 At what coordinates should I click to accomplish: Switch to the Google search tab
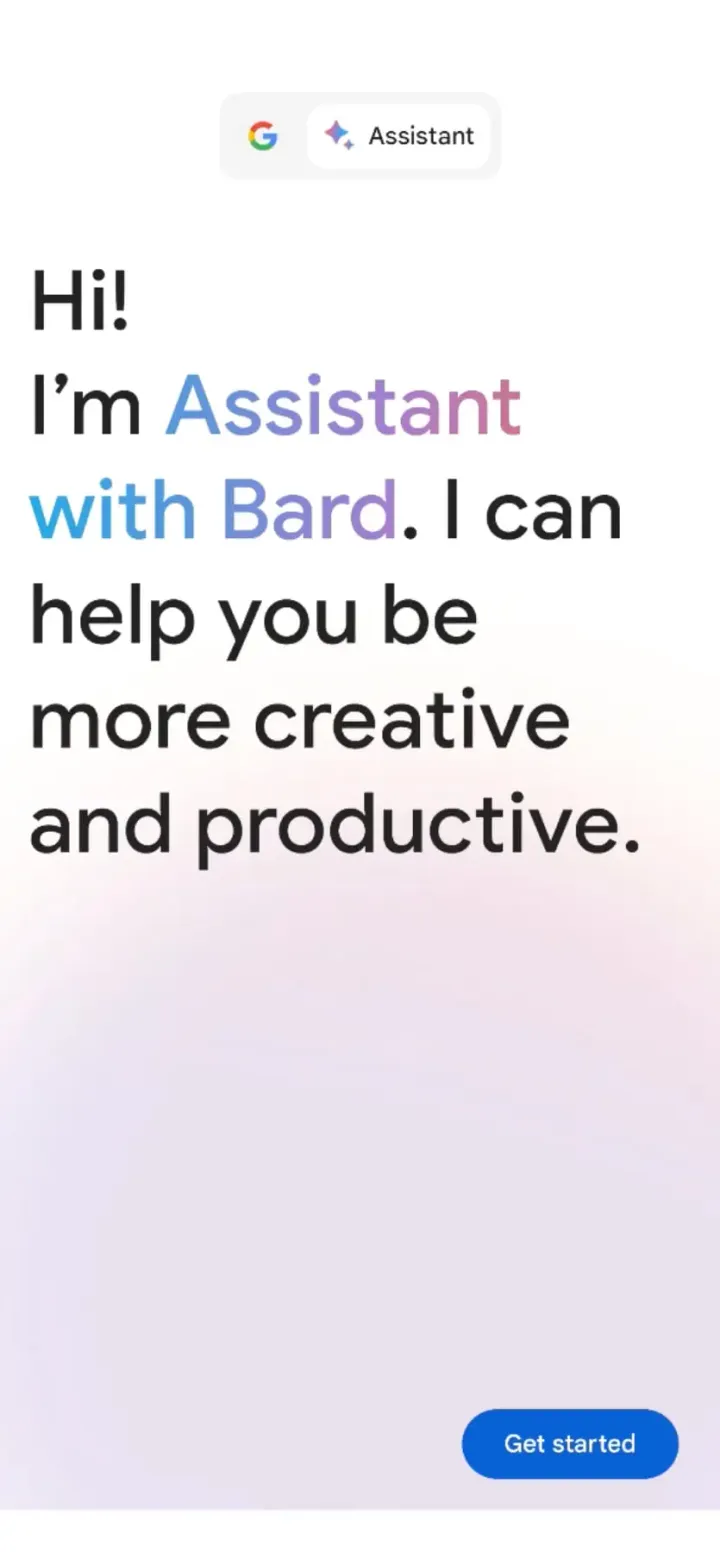[x=263, y=136]
